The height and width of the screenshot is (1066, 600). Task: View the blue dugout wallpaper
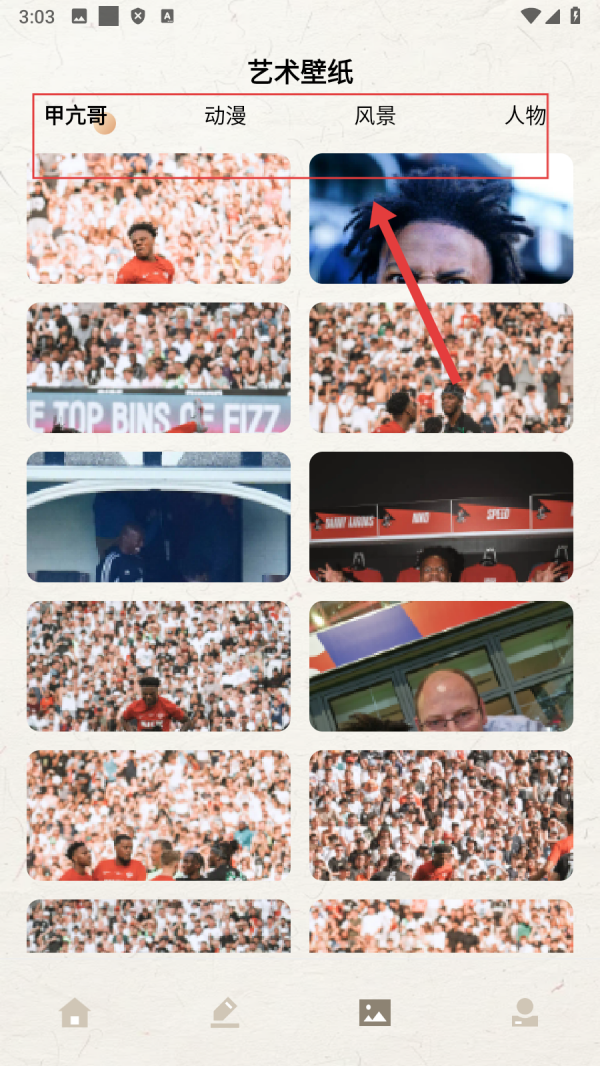coord(158,517)
